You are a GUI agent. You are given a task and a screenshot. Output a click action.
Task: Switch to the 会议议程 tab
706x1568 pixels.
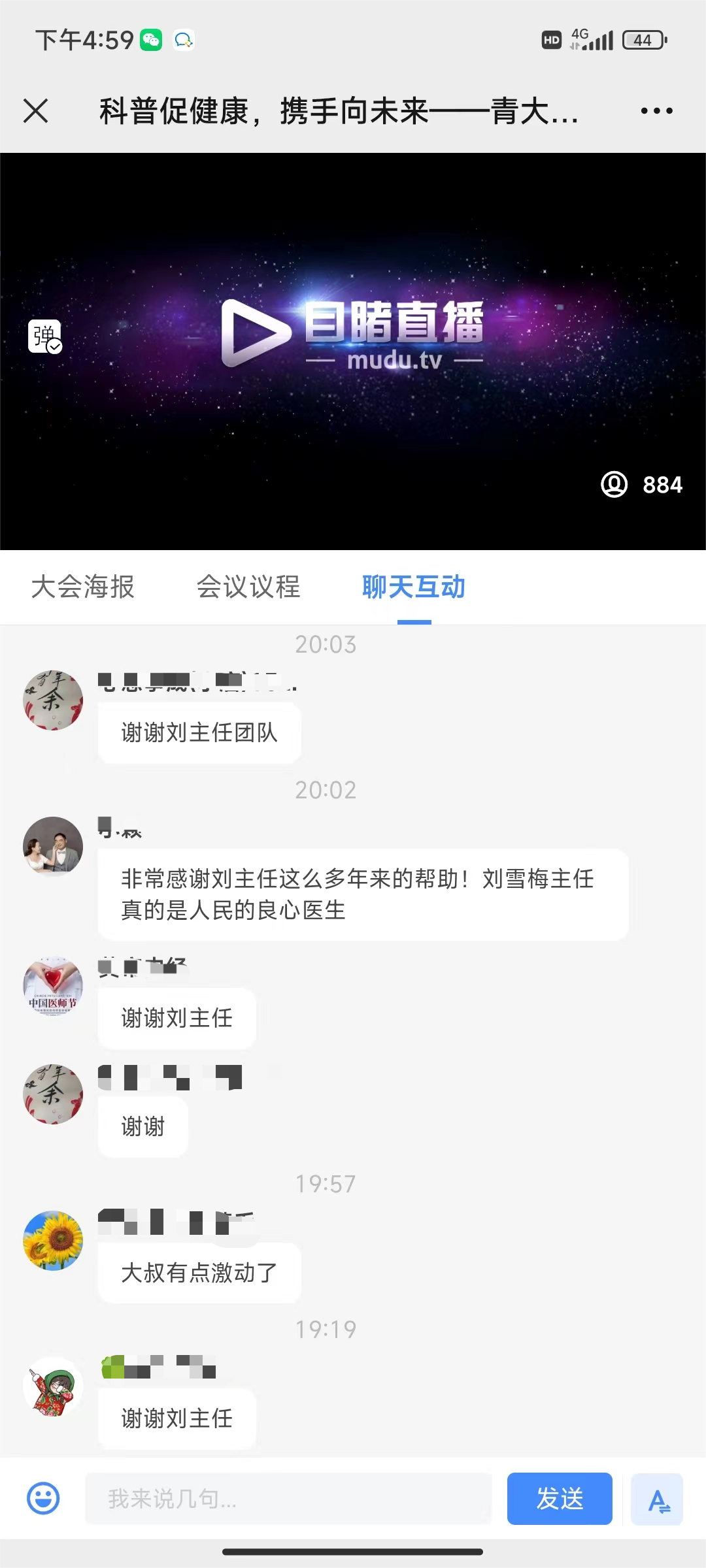point(248,587)
